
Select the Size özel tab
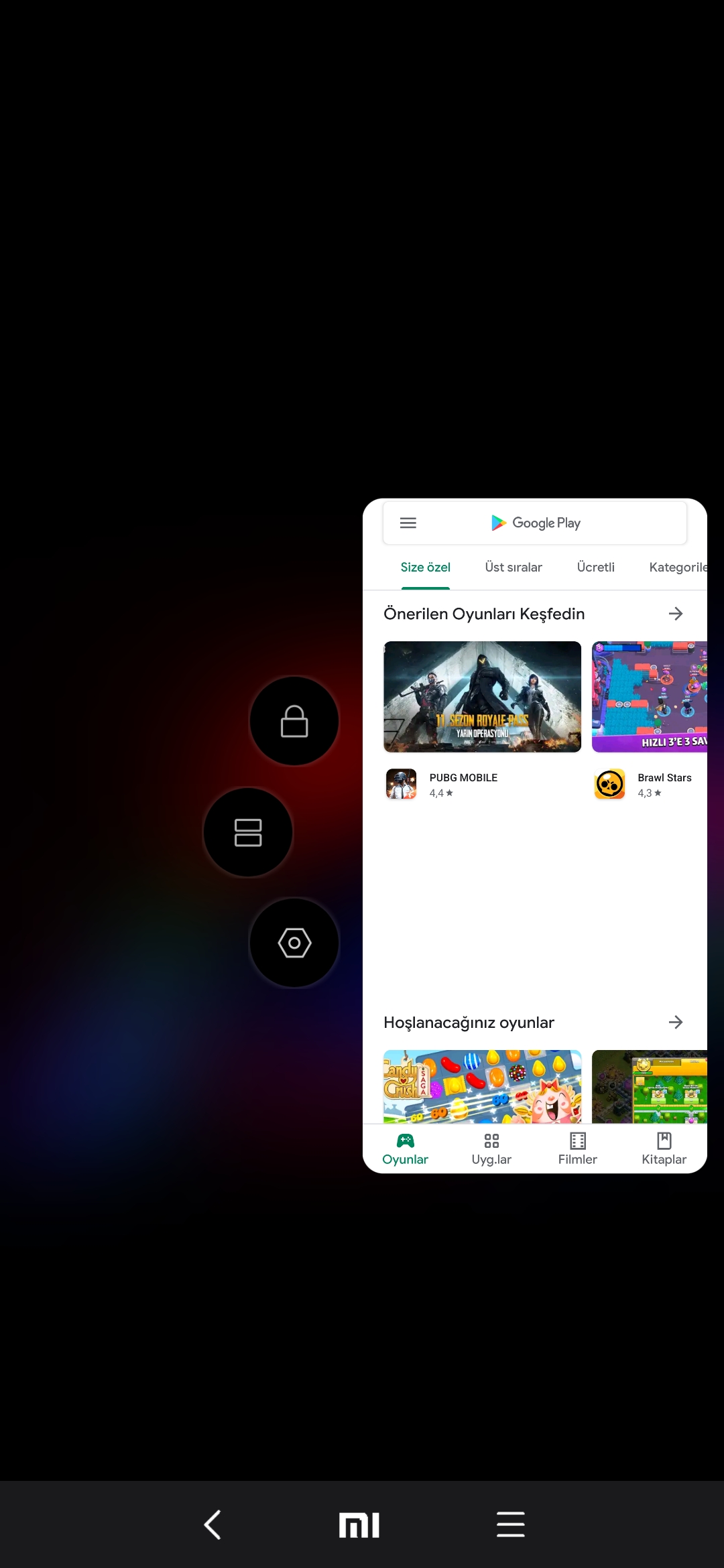tap(426, 568)
